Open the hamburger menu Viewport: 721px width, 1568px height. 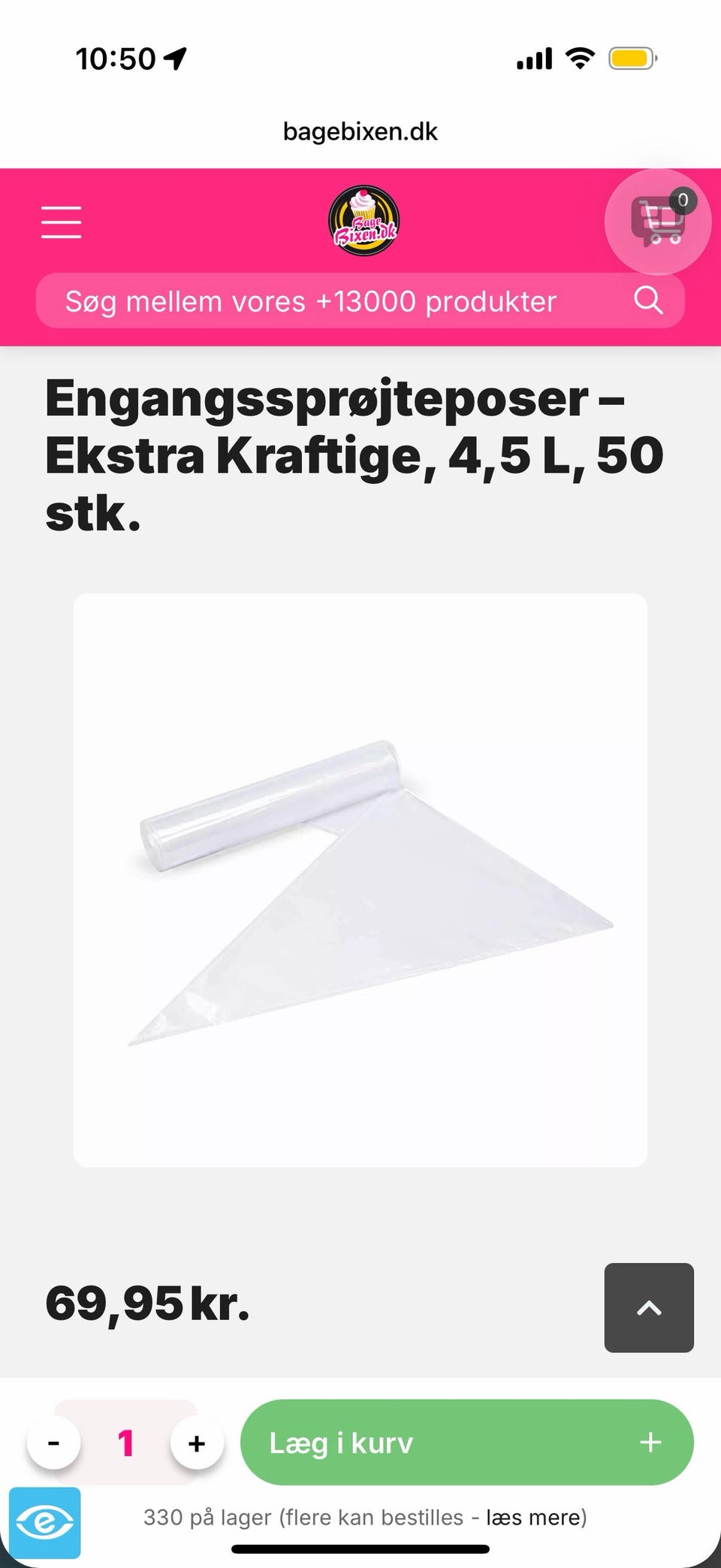[61, 222]
